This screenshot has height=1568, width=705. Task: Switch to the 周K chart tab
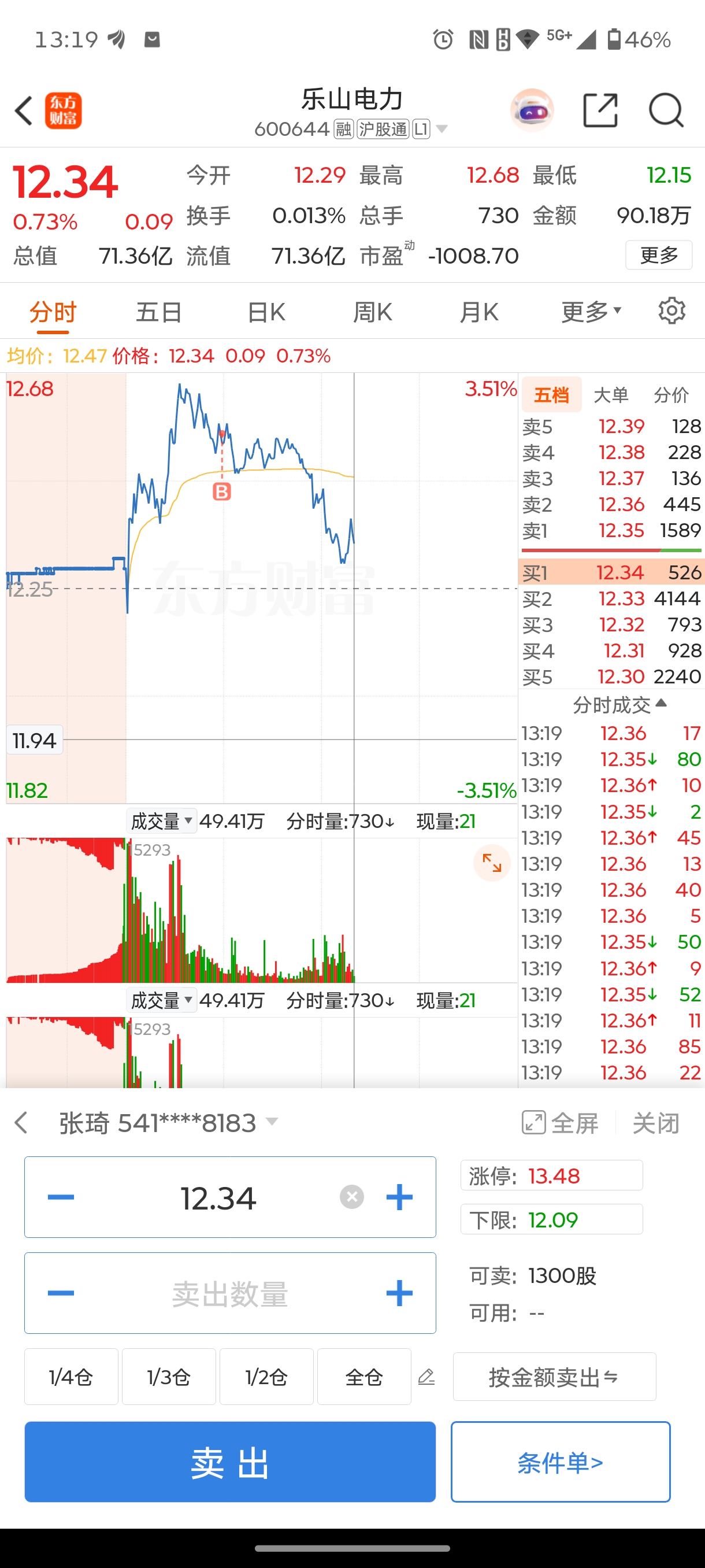pyautogui.click(x=372, y=312)
